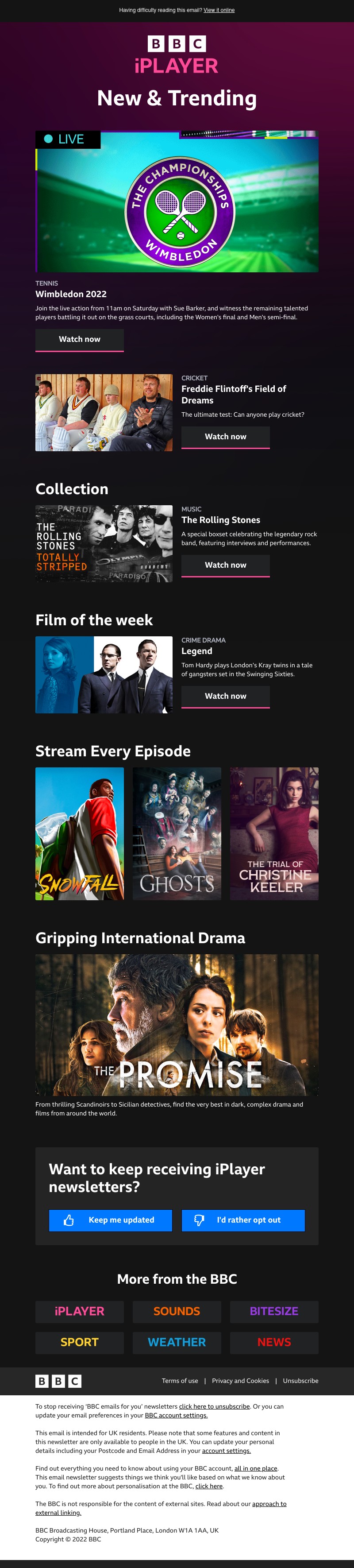Open The Trial of Christine Keeler tile
Viewport: 354px width, 1568px height.
[274, 833]
